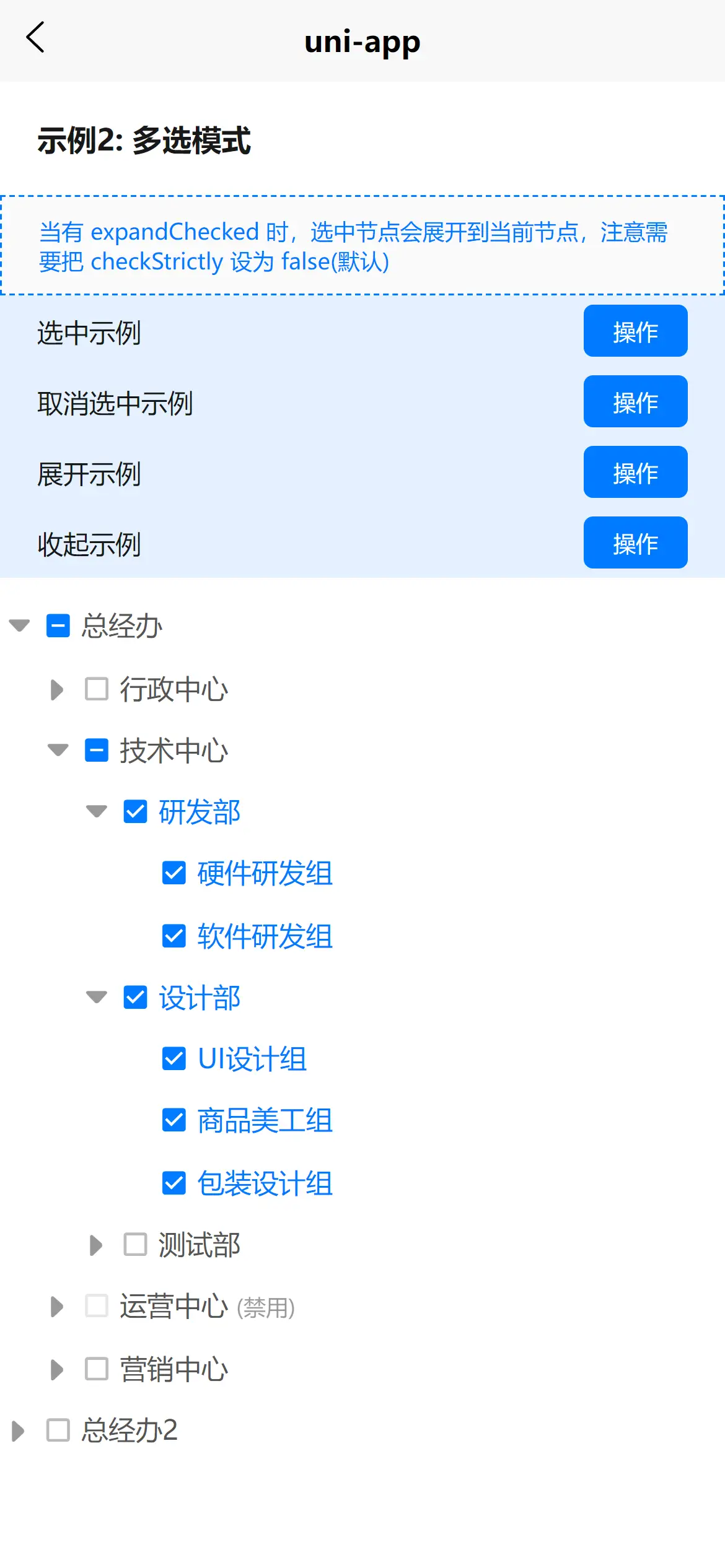Expand the 行政中心 node
The image size is (725, 1568).
pos(57,689)
